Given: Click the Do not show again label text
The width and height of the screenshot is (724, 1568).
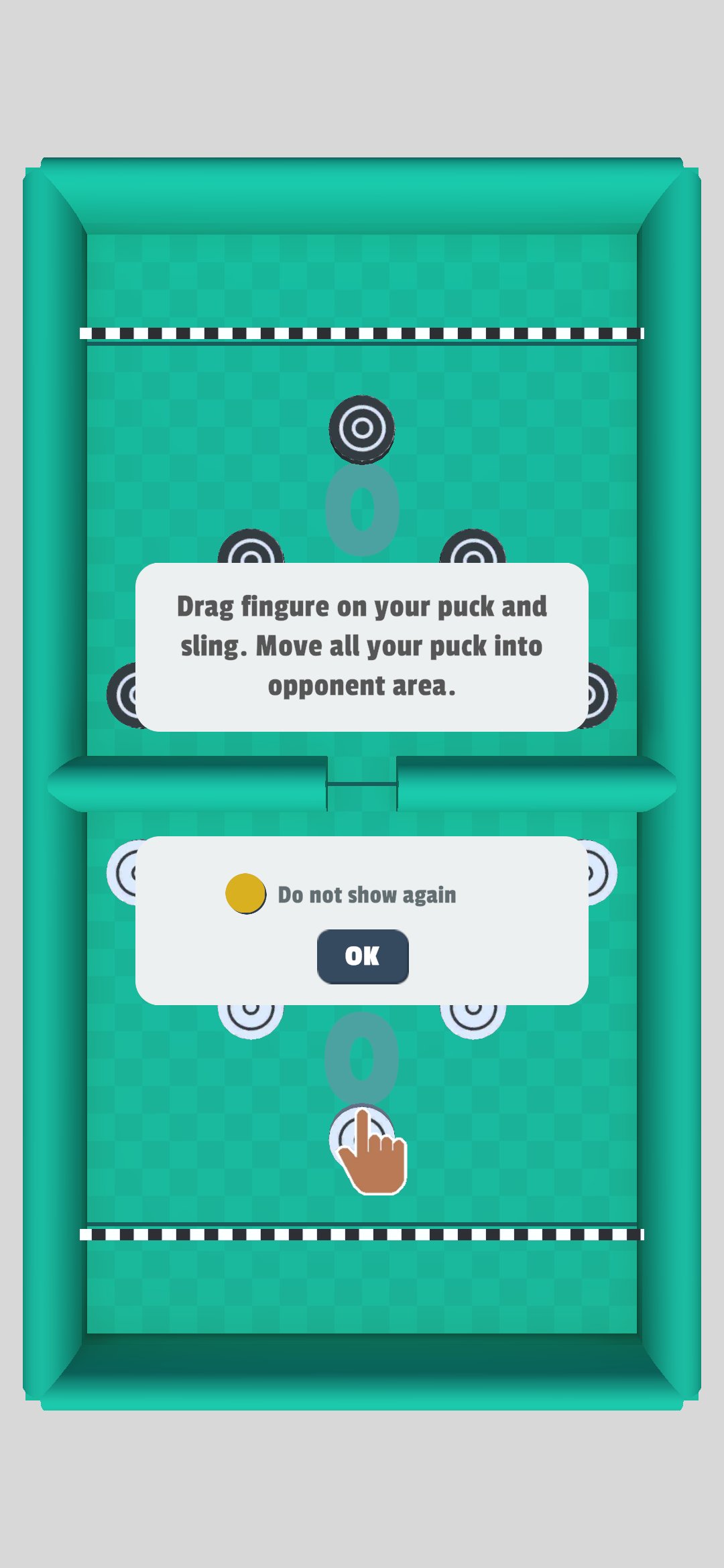Looking at the screenshot, I should pos(367,894).
